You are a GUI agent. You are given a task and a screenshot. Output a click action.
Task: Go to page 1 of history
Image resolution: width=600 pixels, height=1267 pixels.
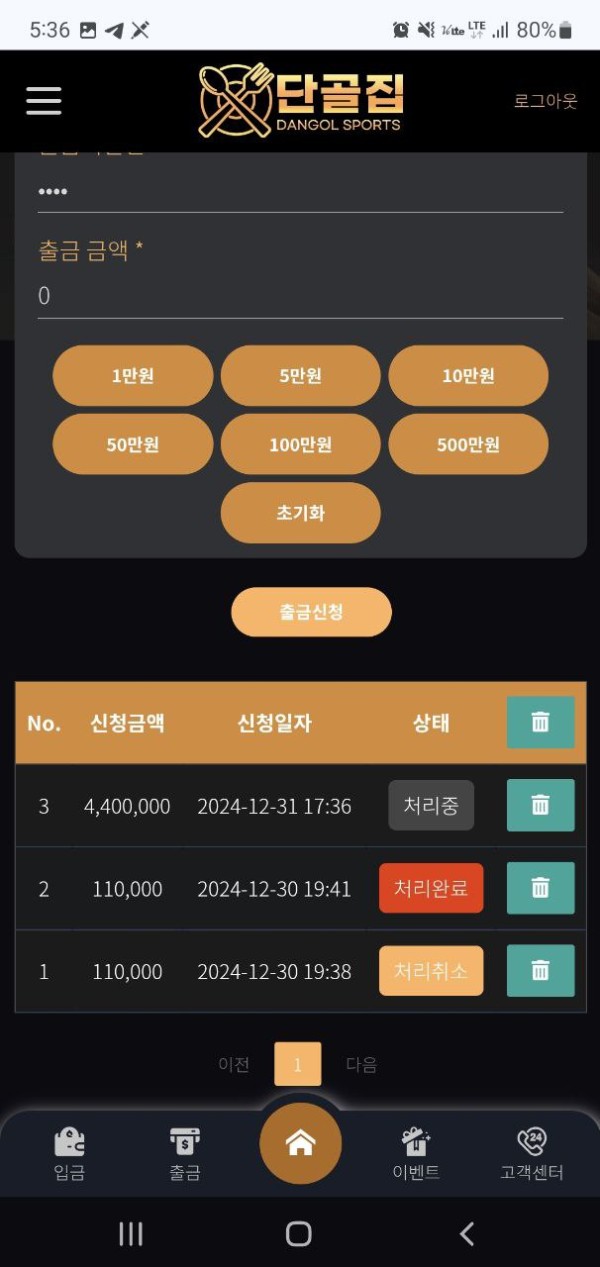tap(297, 1064)
